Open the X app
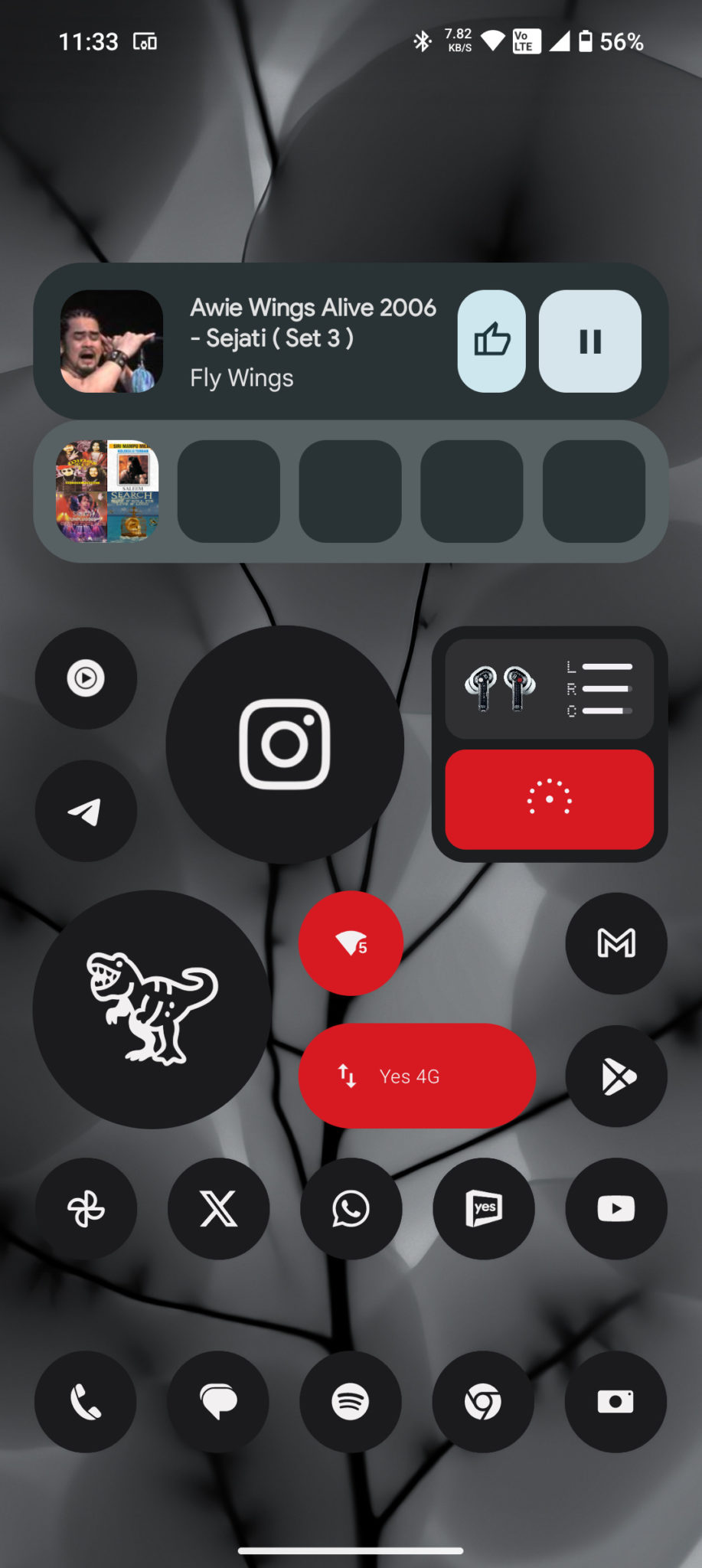Viewport: 702px width, 1568px height. tap(218, 1209)
